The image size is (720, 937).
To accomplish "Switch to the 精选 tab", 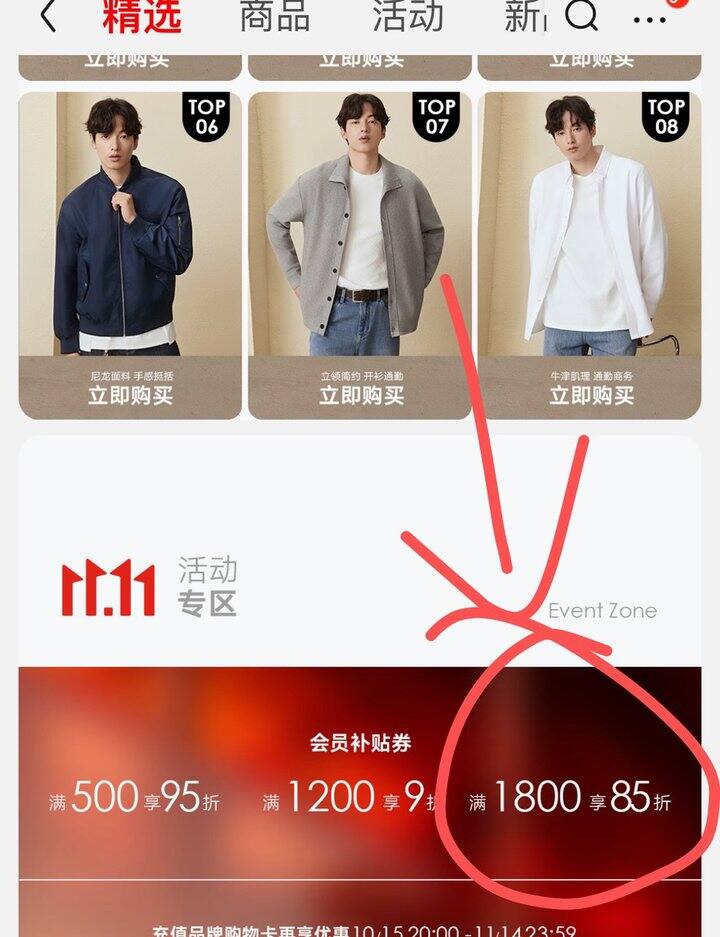I will pos(141,17).
